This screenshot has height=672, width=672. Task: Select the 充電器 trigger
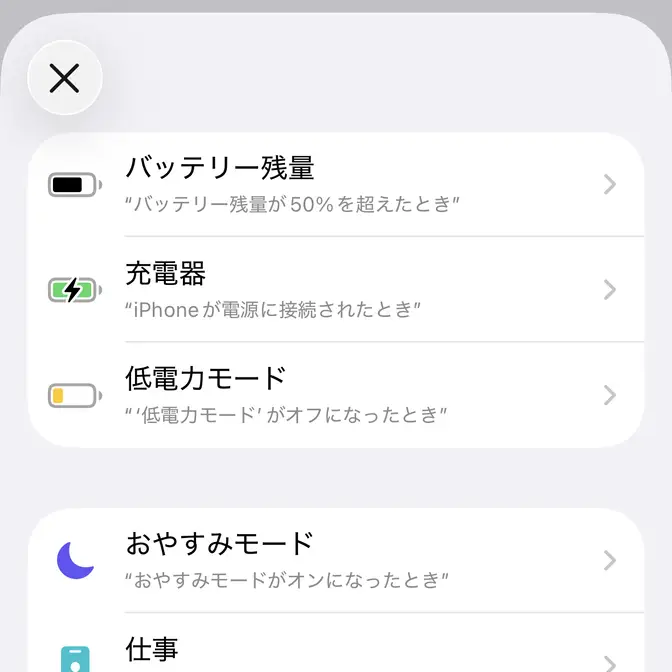pyautogui.click(x=336, y=289)
